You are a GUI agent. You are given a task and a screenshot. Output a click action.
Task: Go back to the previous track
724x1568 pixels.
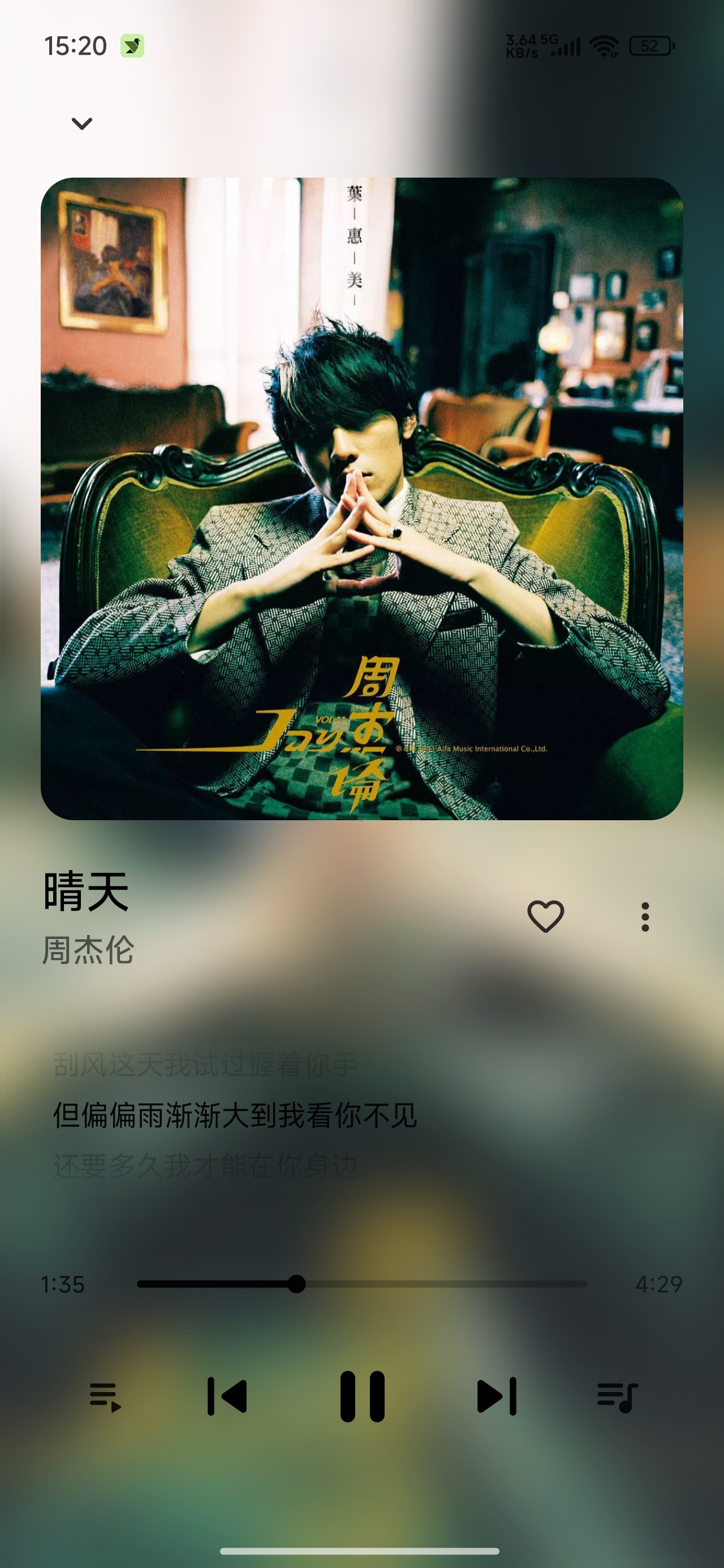(227, 1397)
